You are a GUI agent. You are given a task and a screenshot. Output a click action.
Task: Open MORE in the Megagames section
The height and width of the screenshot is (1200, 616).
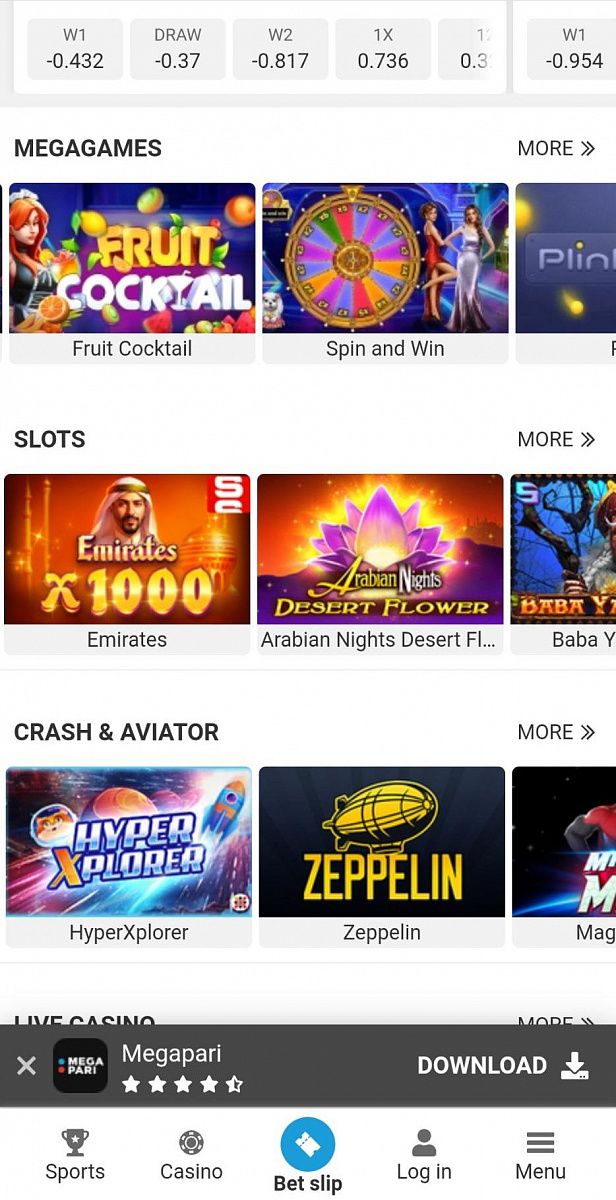(x=556, y=148)
